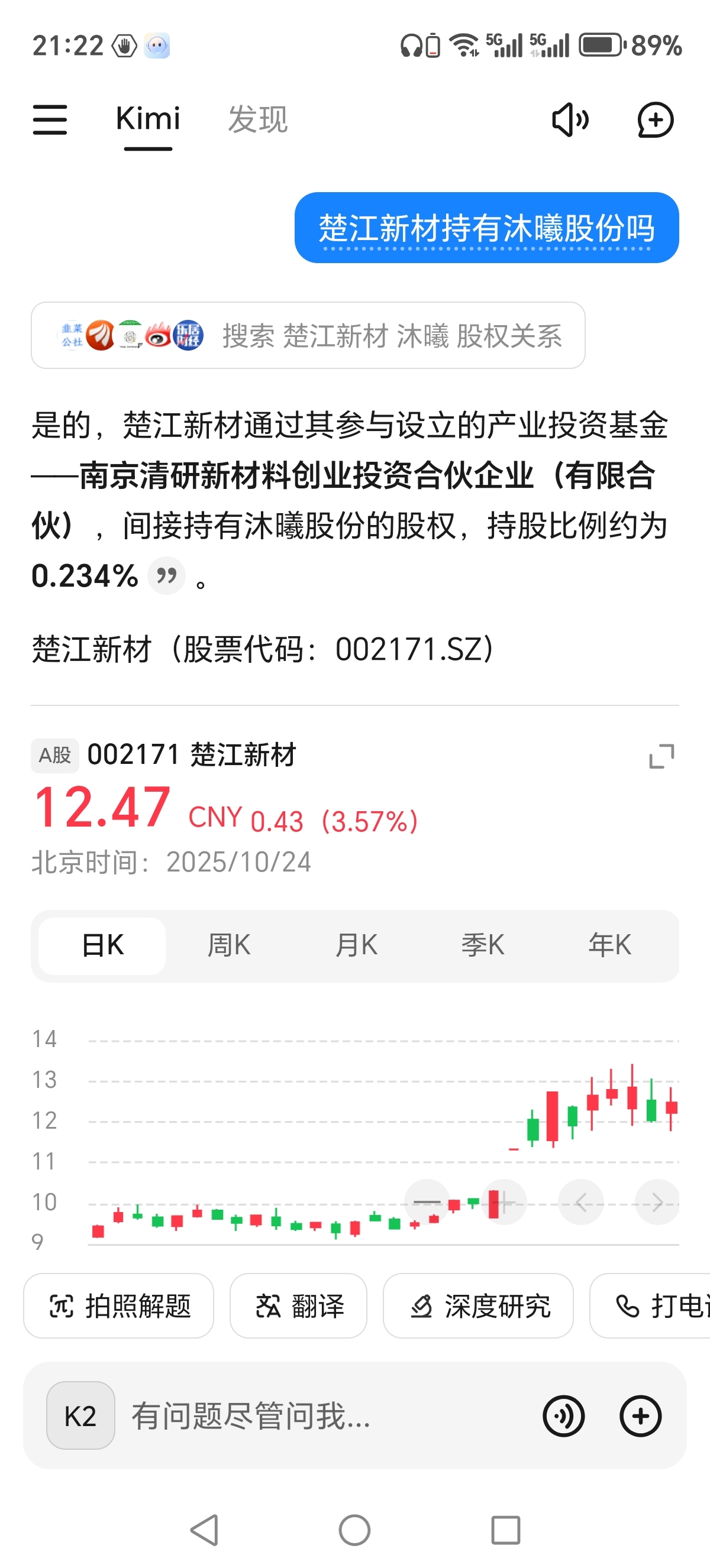This screenshot has width=710, height=1568.
Task: Open the citation quote mark after 0.234%
Action: [x=166, y=576]
